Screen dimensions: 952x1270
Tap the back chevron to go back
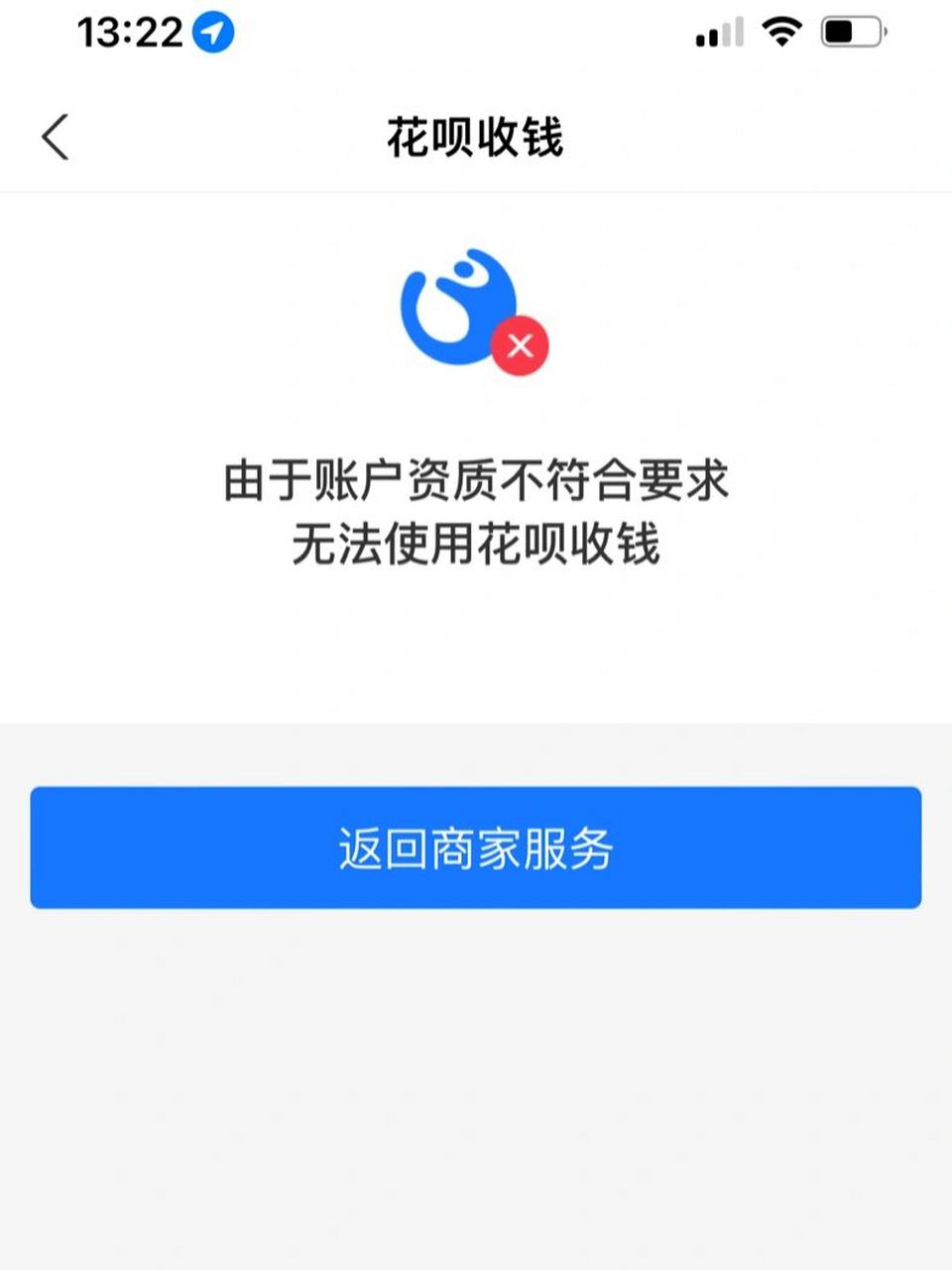click(57, 136)
